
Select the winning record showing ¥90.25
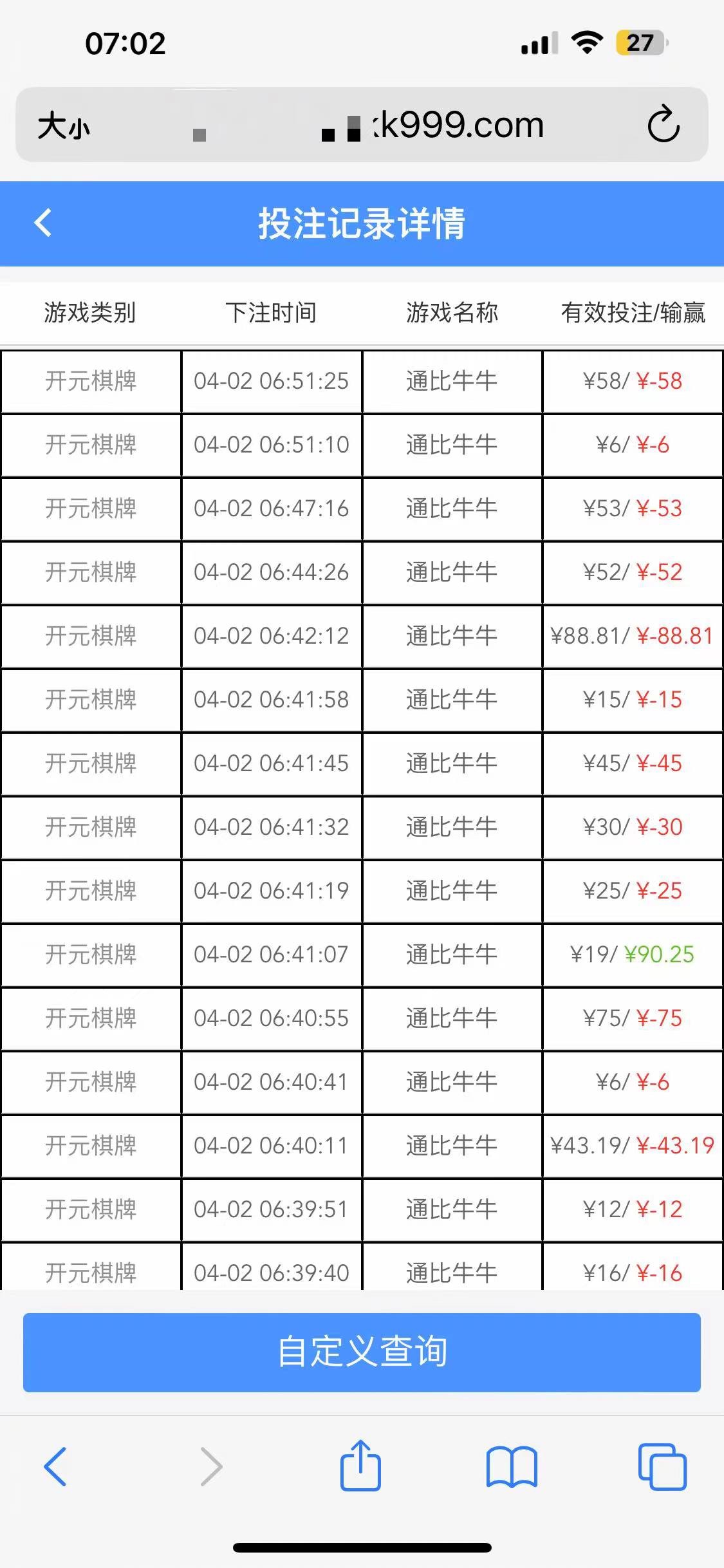[362, 955]
